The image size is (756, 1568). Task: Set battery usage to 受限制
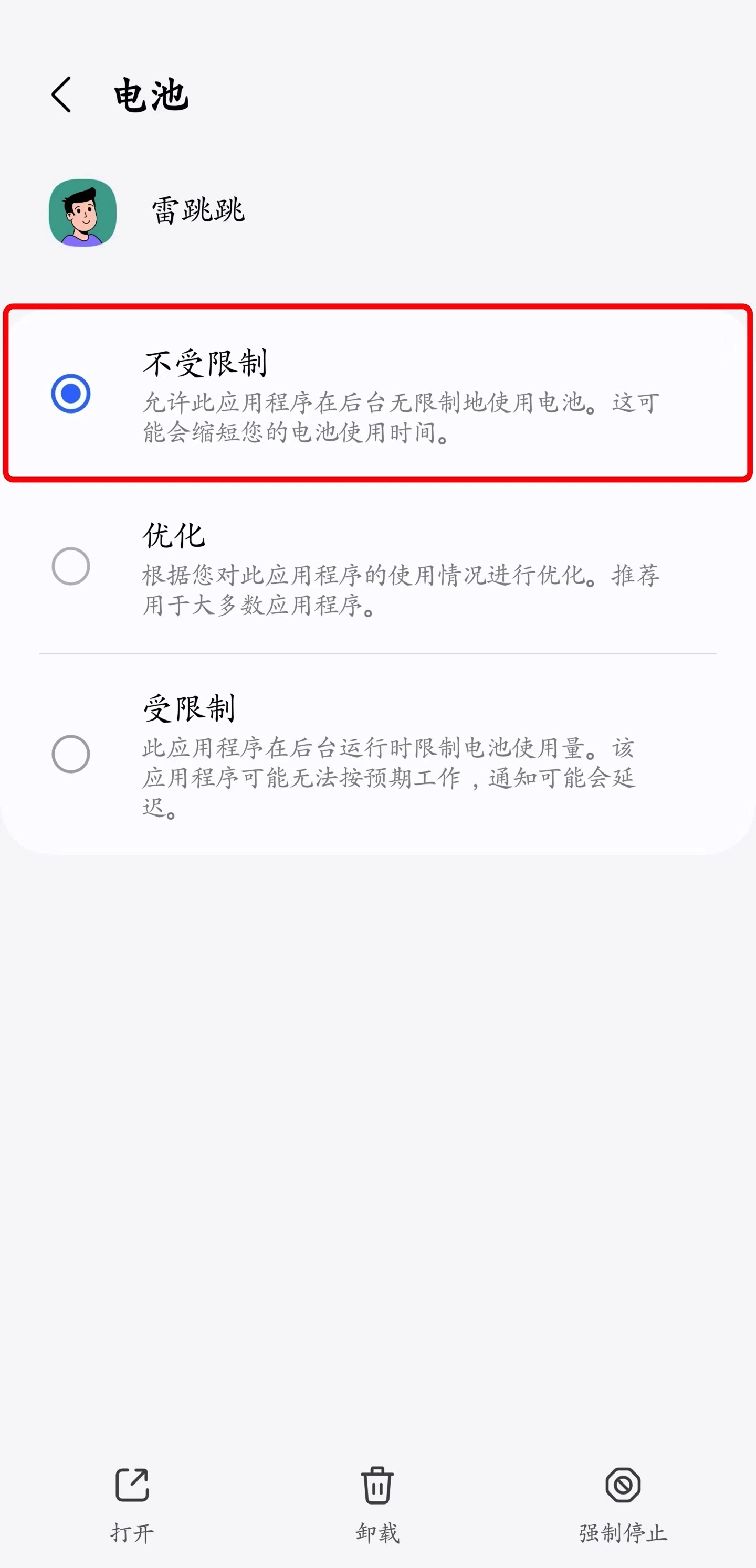pyautogui.click(x=71, y=754)
